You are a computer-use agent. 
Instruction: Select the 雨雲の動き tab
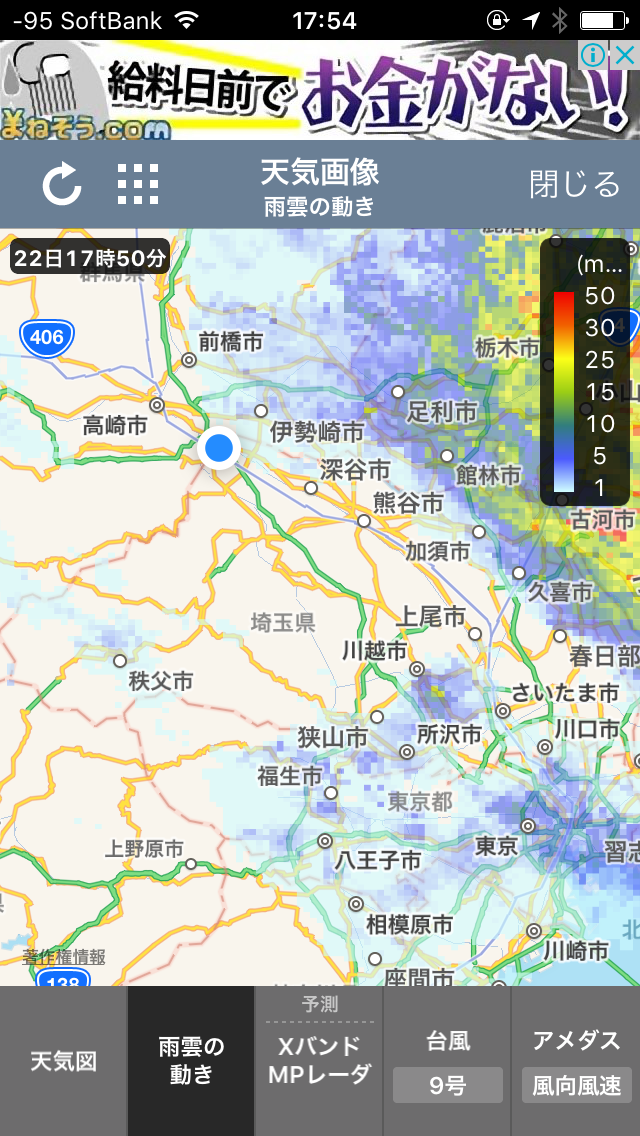pos(192,1061)
